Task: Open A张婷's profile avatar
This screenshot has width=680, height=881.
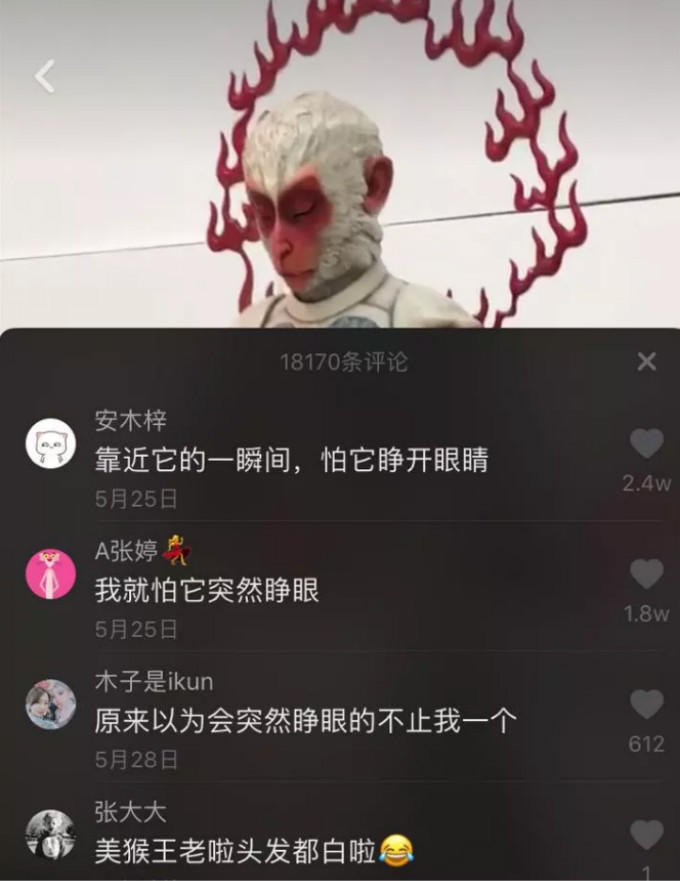Action: point(50,574)
